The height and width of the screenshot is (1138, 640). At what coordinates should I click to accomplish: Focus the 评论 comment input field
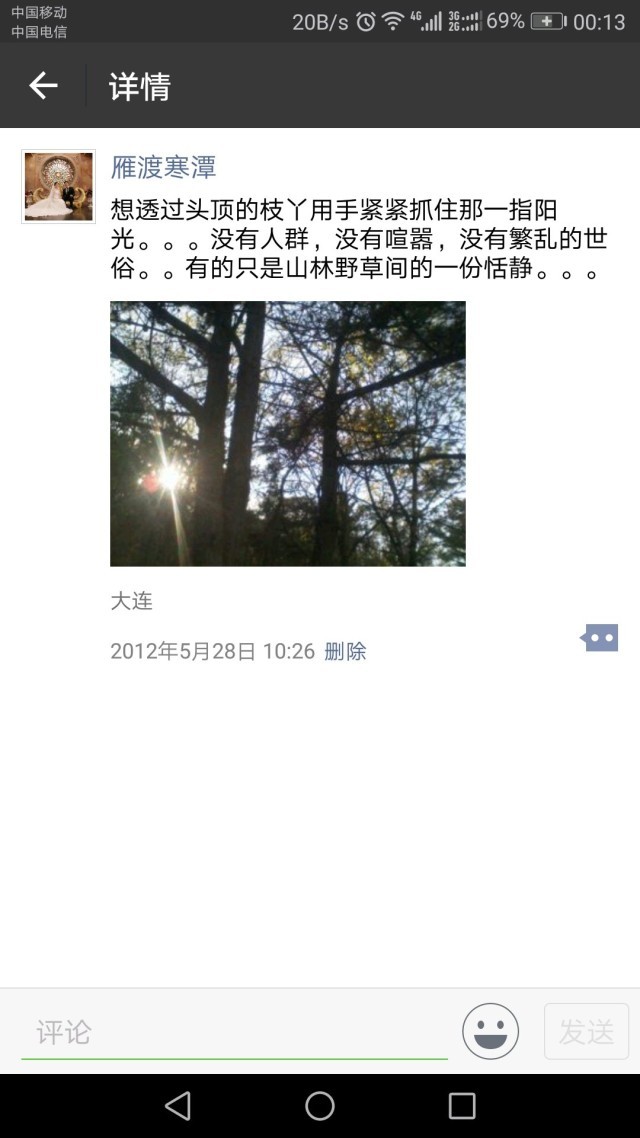pyautogui.click(x=234, y=1032)
